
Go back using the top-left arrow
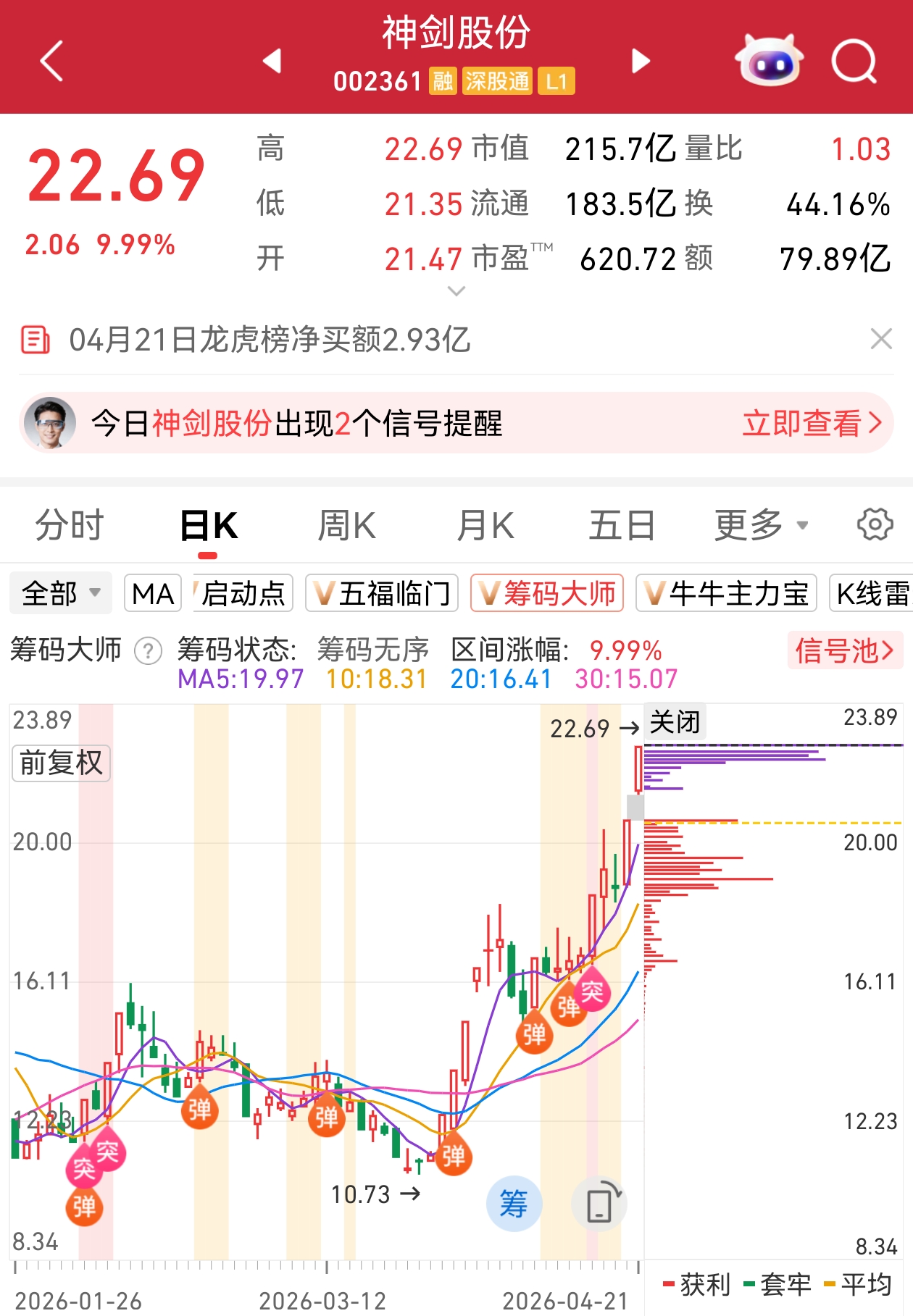(x=52, y=61)
